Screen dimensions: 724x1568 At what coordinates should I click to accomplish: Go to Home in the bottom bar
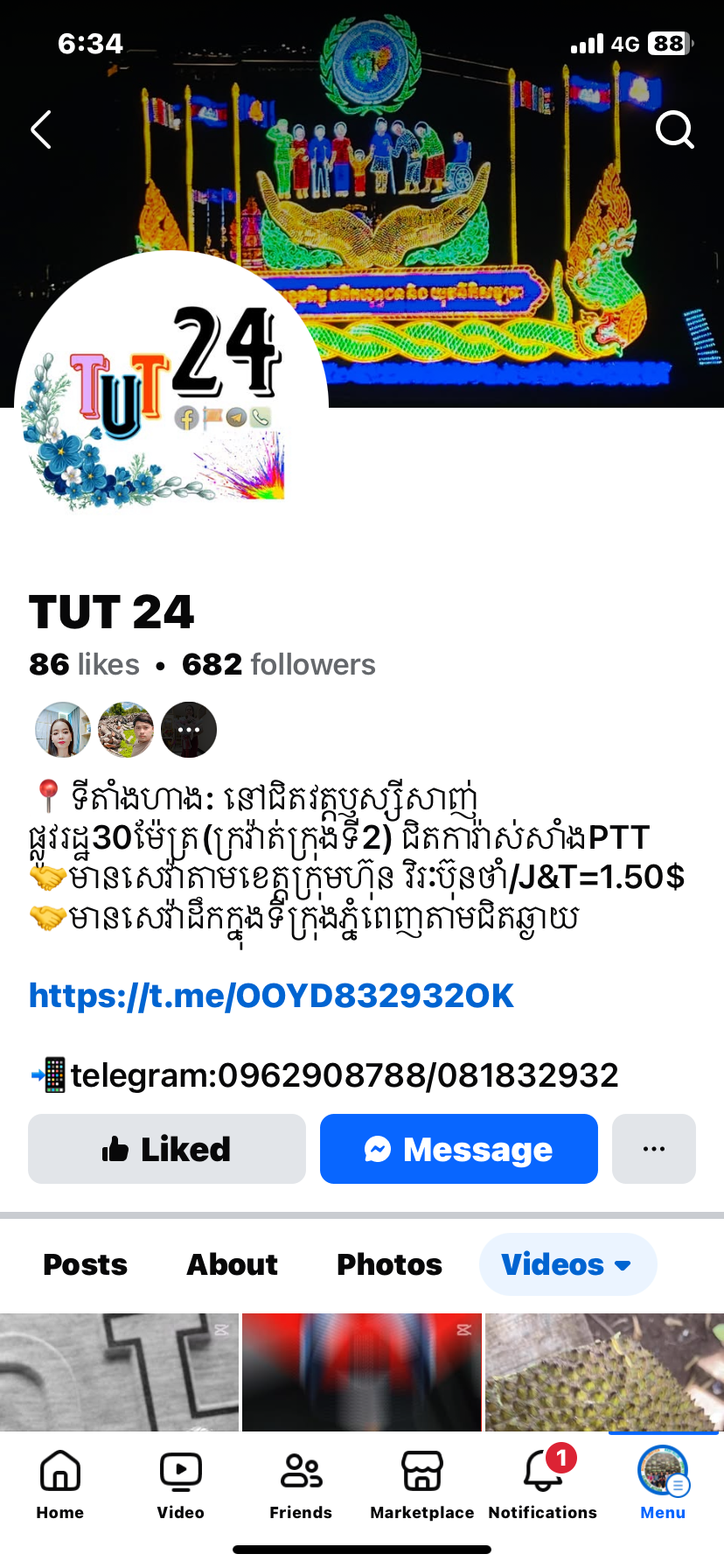[60, 1485]
